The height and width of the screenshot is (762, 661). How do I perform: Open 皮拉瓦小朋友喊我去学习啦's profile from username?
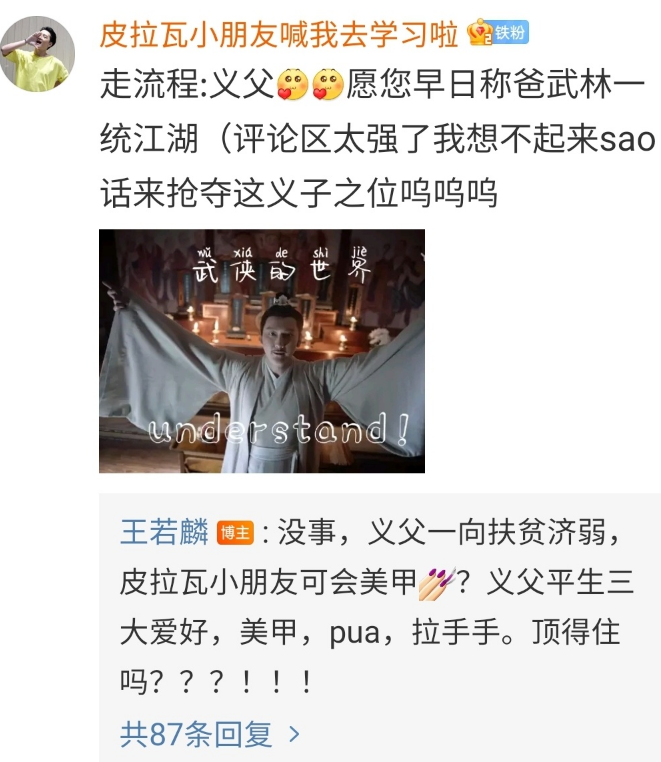pyautogui.click(x=279, y=35)
